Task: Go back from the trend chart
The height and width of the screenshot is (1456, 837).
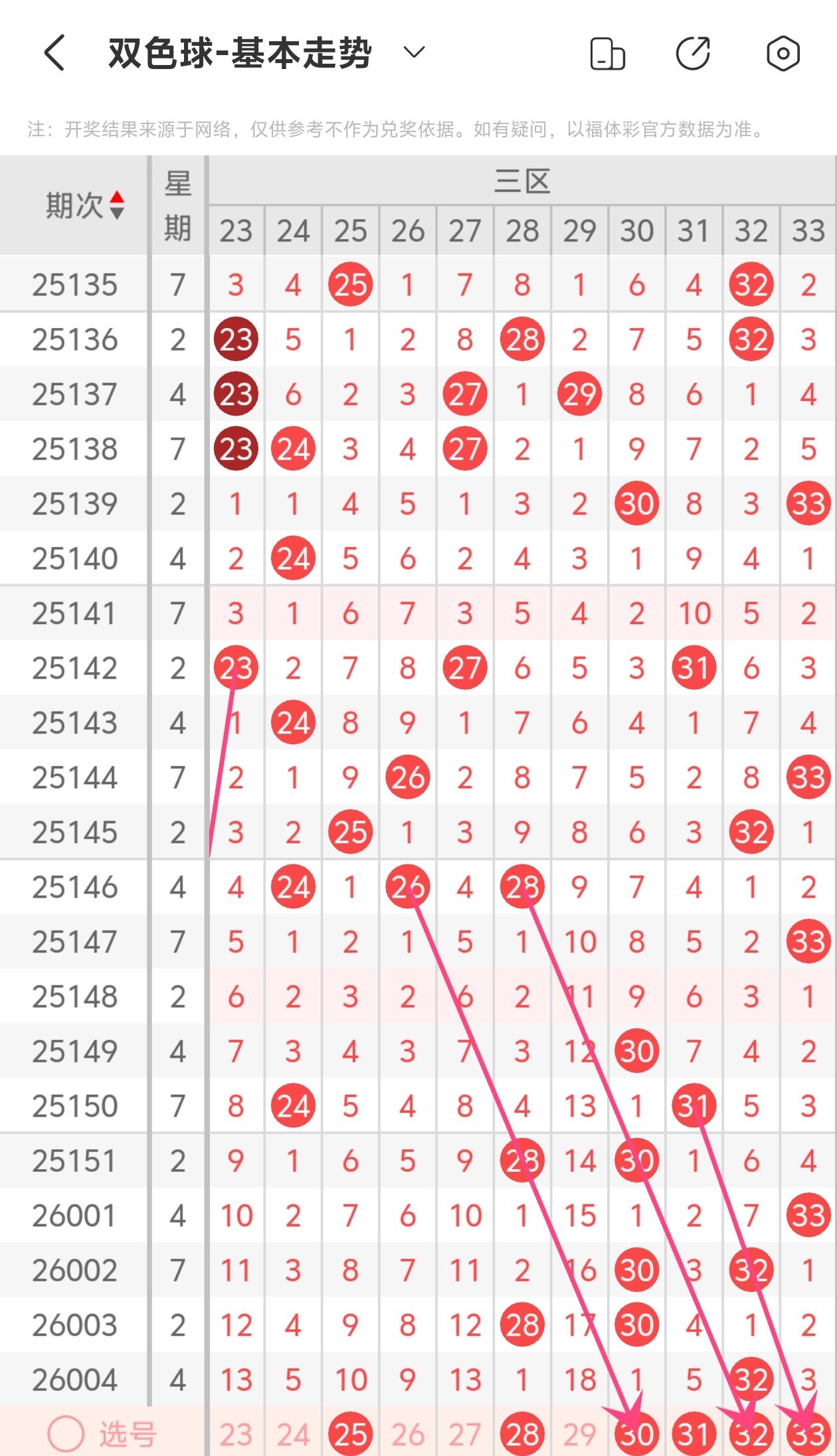Action: pyautogui.click(x=54, y=53)
